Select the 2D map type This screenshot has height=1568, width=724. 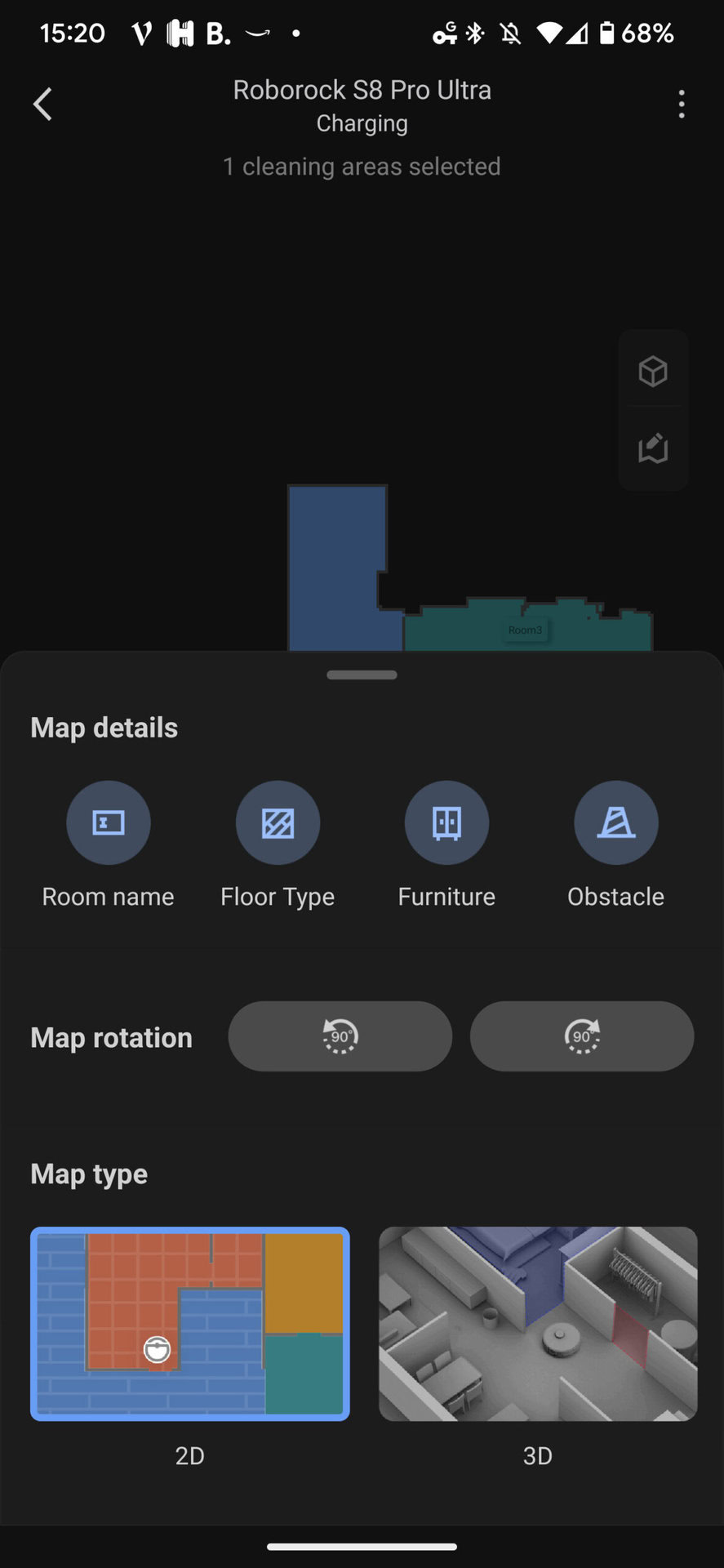click(x=189, y=1324)
